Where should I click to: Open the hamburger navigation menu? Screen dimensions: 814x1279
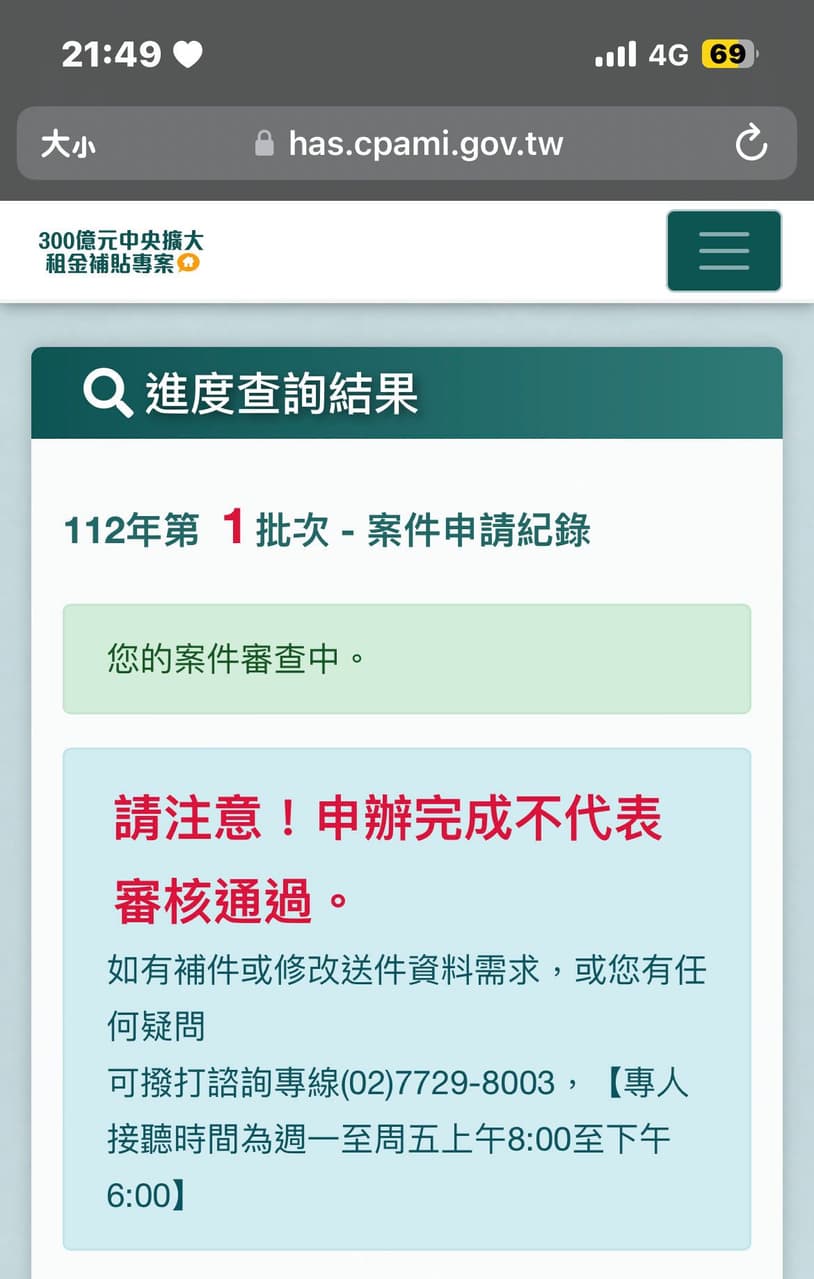point(724,251)
